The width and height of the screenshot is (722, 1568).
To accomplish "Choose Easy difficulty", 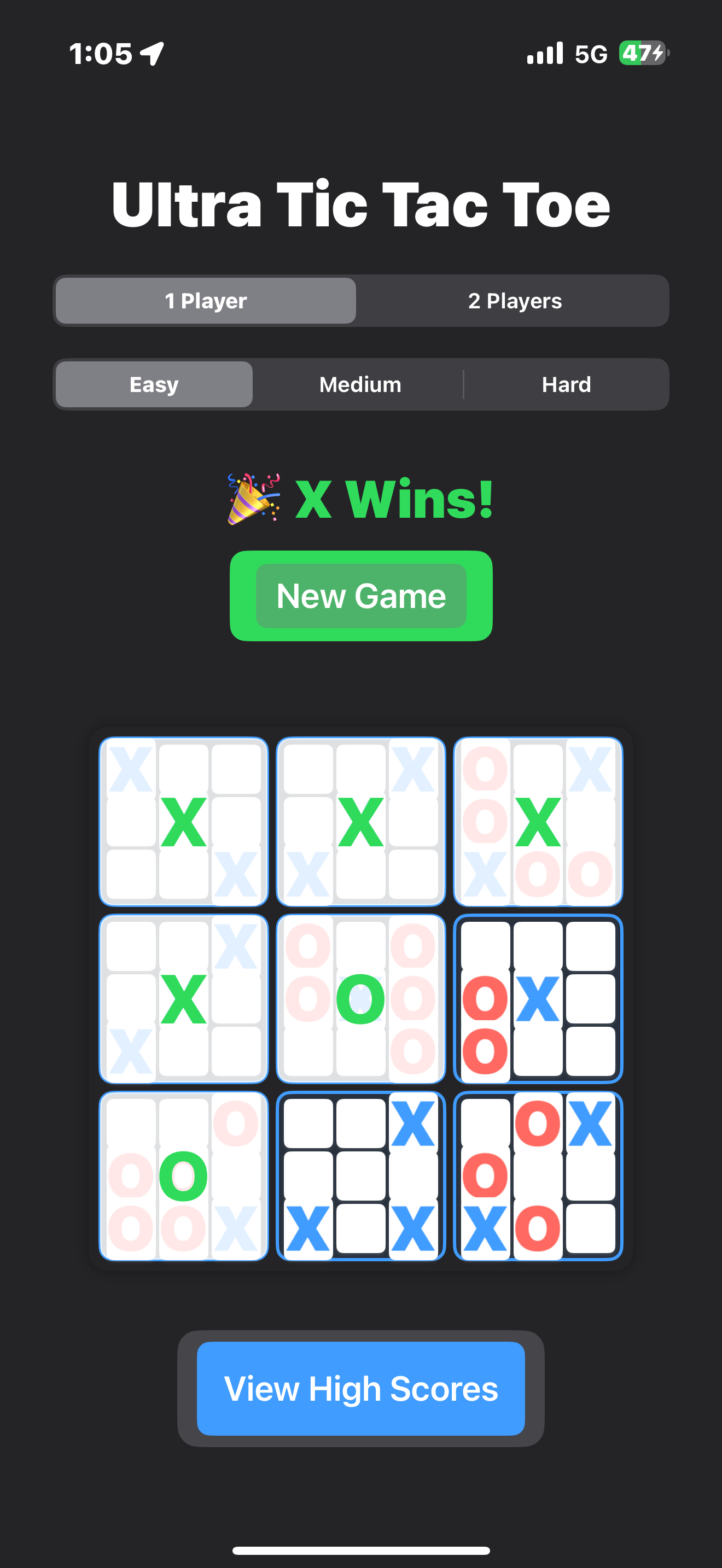I will click(154, 384).
